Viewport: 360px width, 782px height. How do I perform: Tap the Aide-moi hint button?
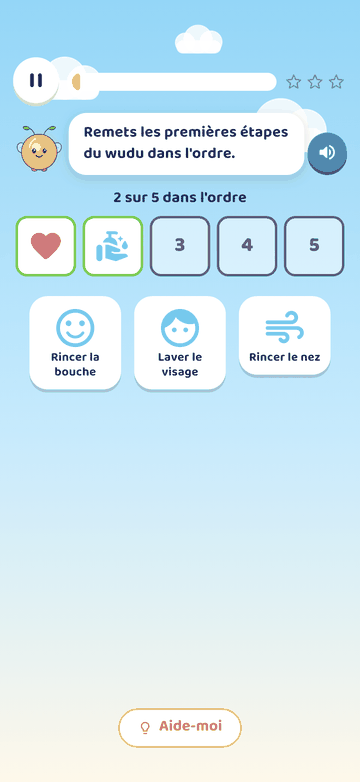pos(180,727)
